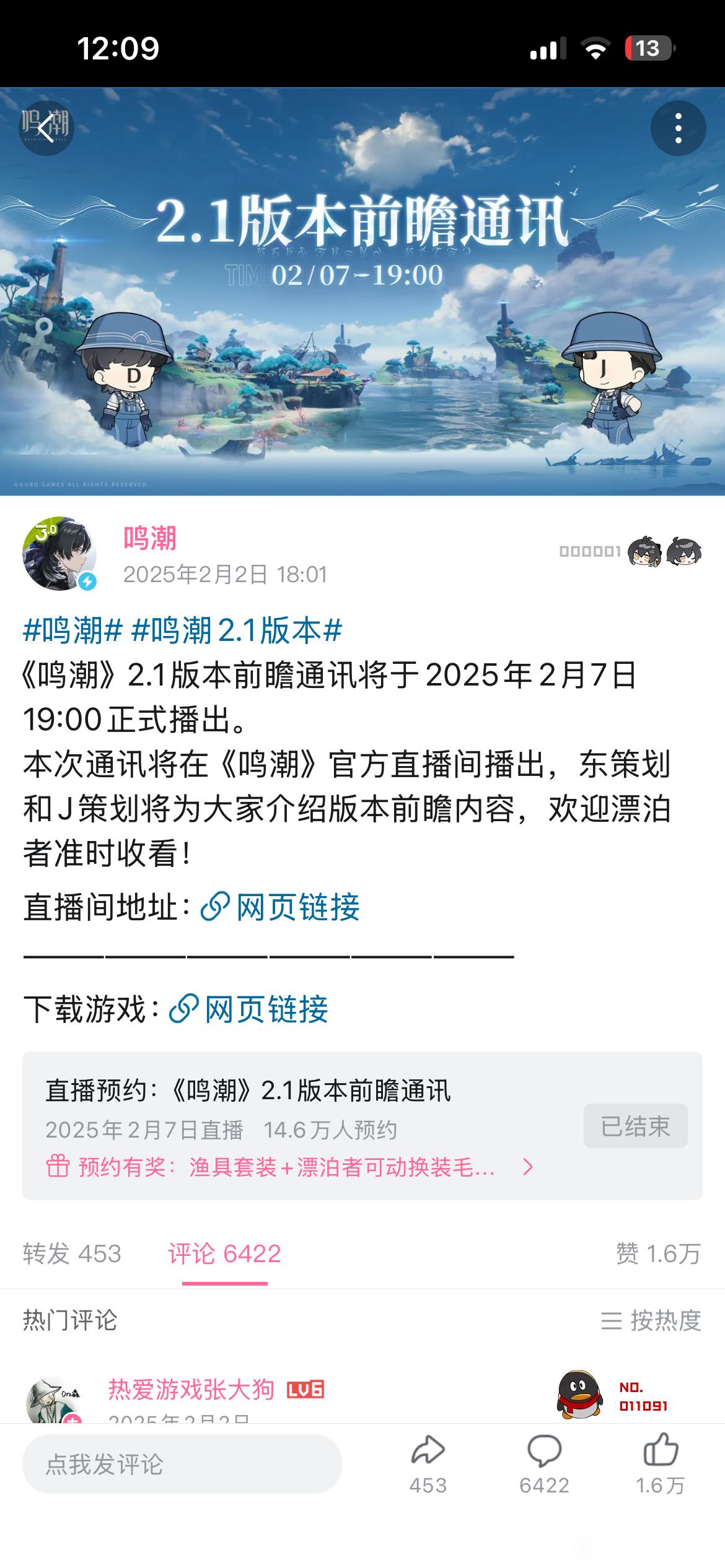Open the three-dot overflow menu
The height and width of the screenshot is (1568, 725).
[678, 128]
